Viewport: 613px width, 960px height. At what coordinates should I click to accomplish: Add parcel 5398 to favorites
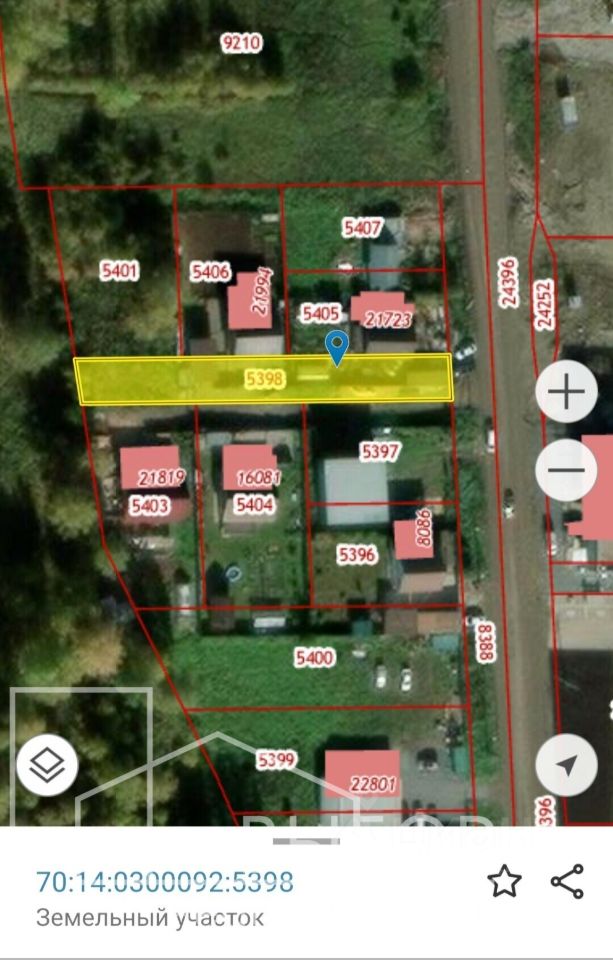pos(504,882)
